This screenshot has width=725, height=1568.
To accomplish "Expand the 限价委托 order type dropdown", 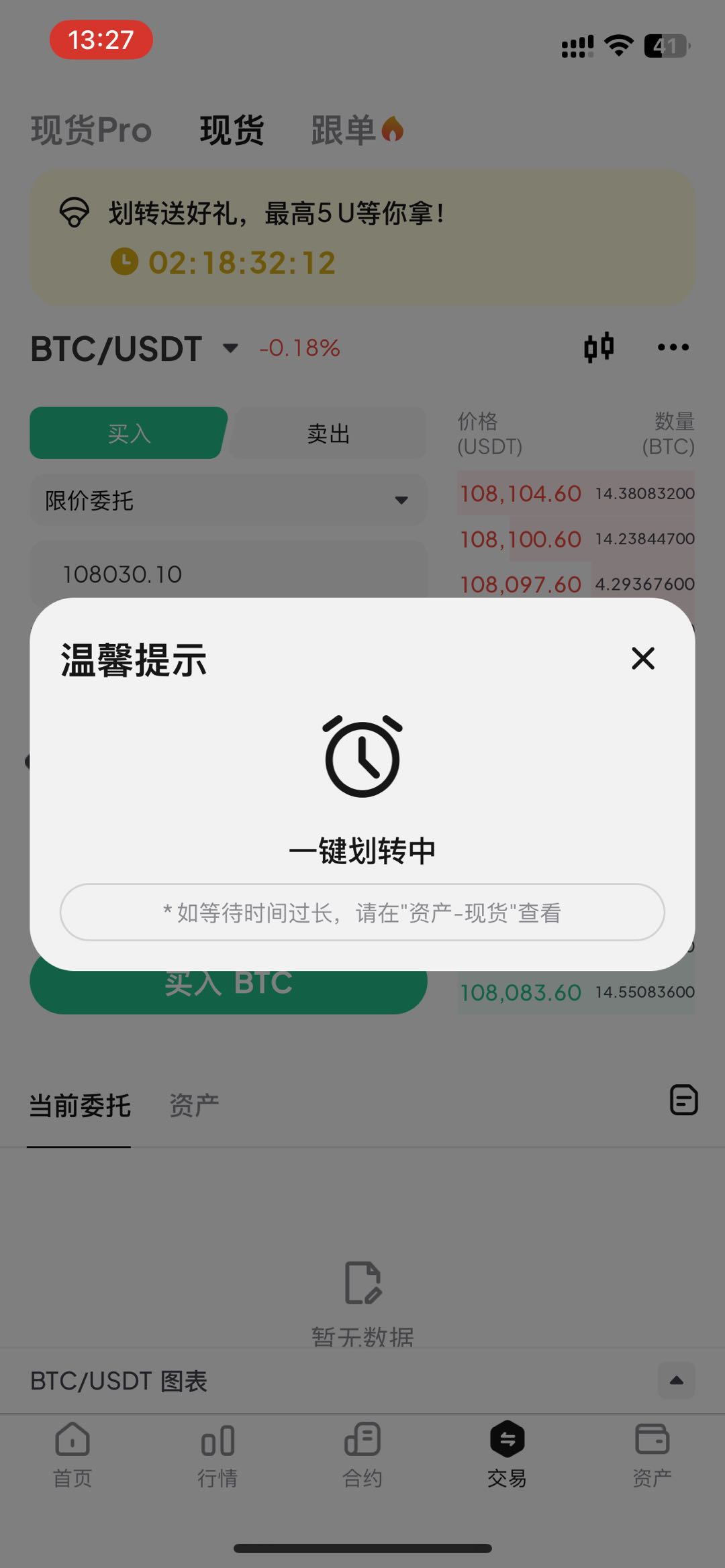I will coord(228,501).
